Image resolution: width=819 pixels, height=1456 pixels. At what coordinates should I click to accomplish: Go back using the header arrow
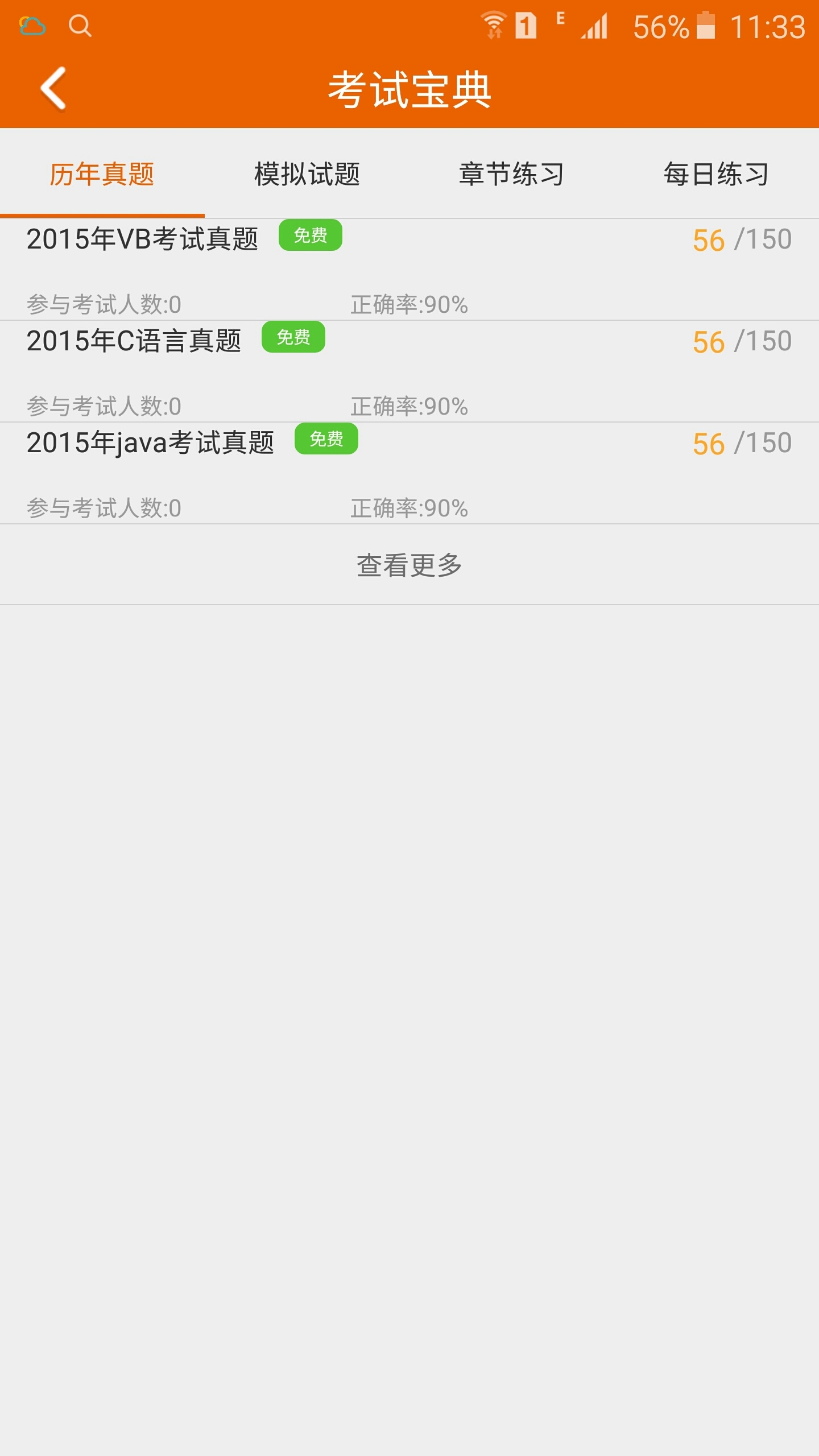point(53,88)
